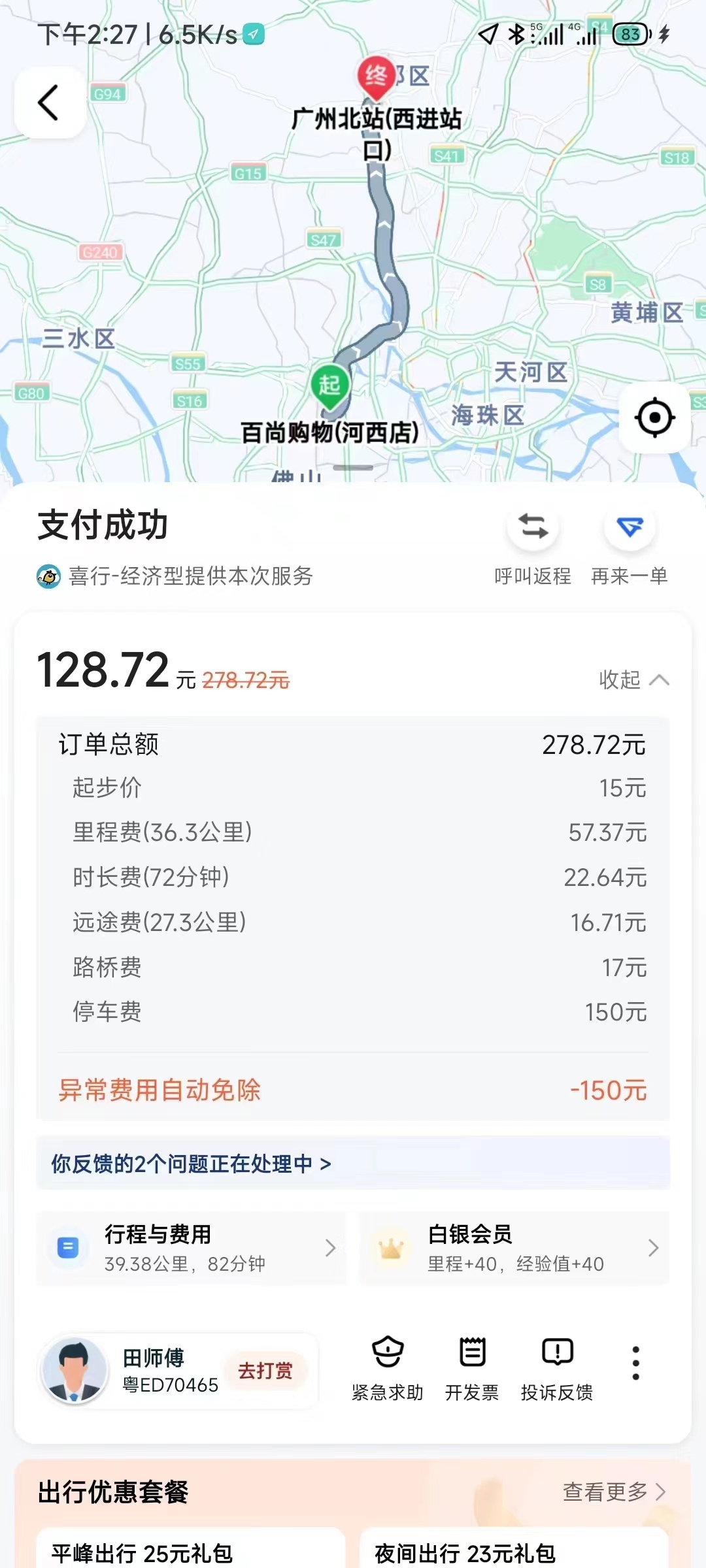Screen dimensions: 706x1568
Task: Tap 呼叫返程 to book return trip
Action: (533, 546)
